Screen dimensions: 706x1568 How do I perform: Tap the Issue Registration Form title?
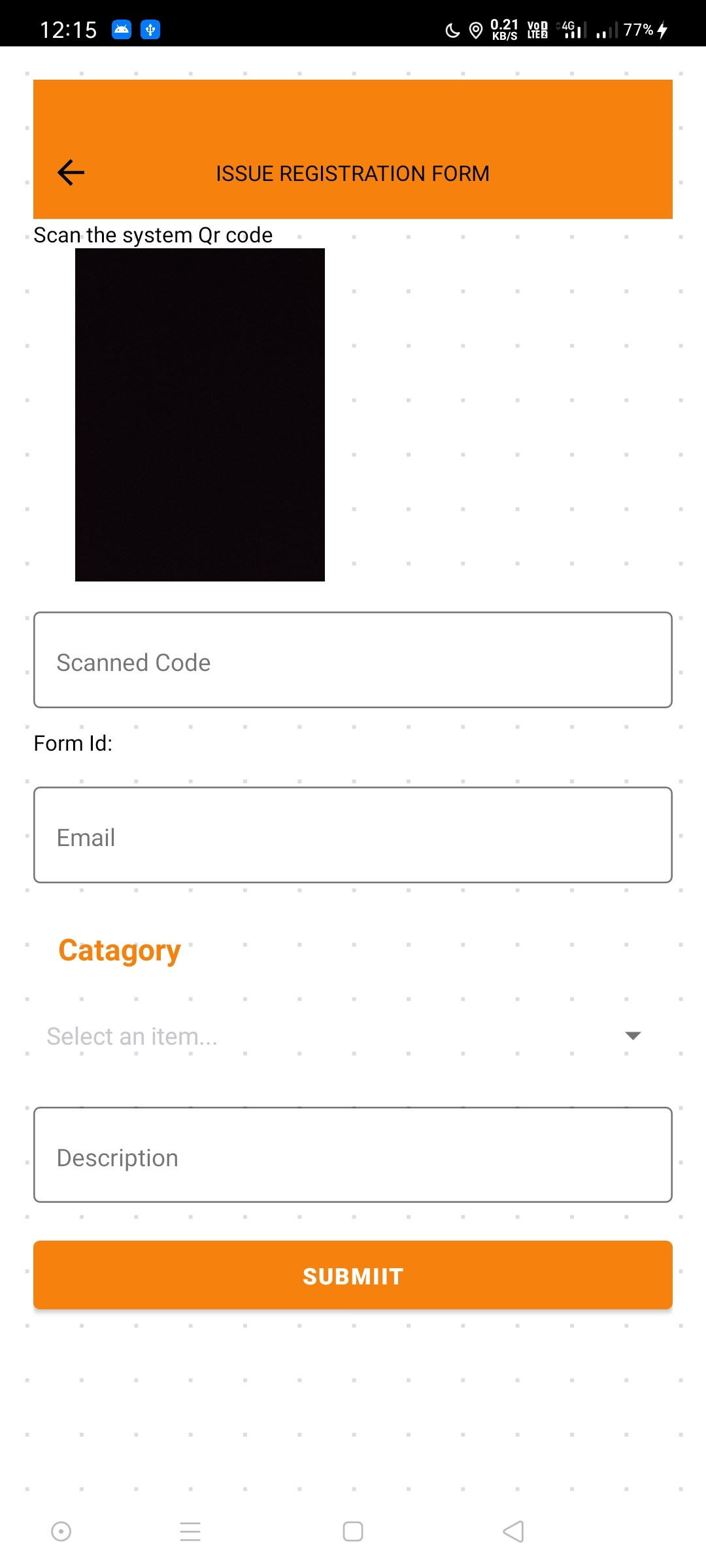click(352, 172)
